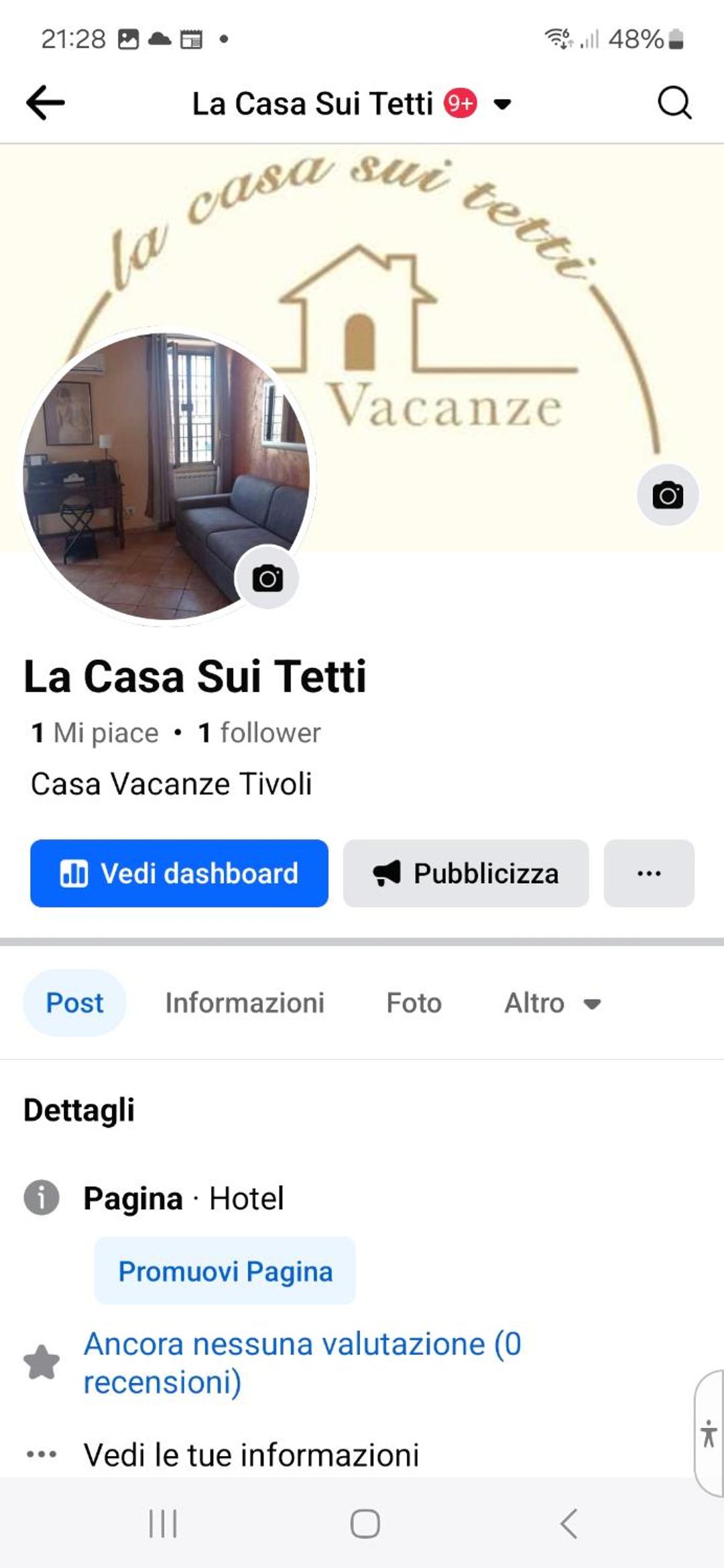Switch to the Informazioni tab
724x1568 pixels.
[245, 1002]
